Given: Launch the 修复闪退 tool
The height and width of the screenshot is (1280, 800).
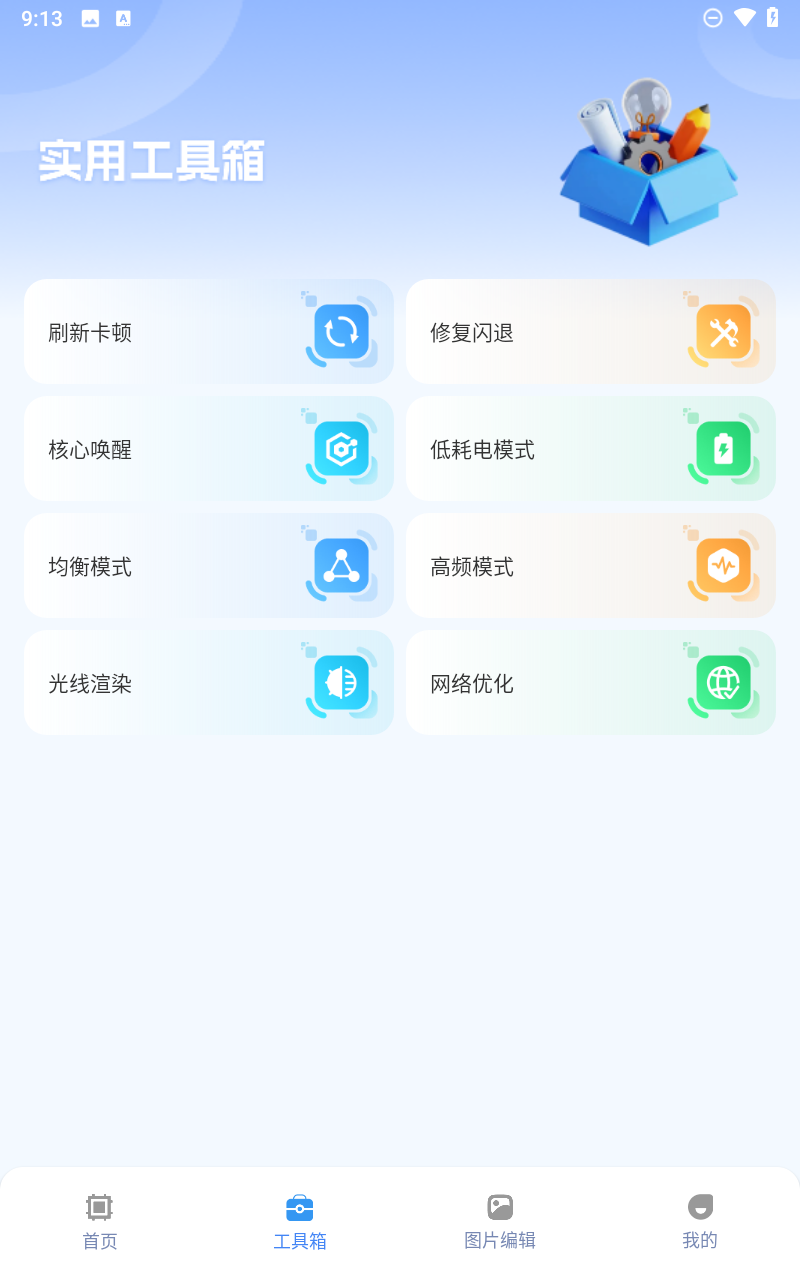Looking at the screenshot, I should pos(590,332).
